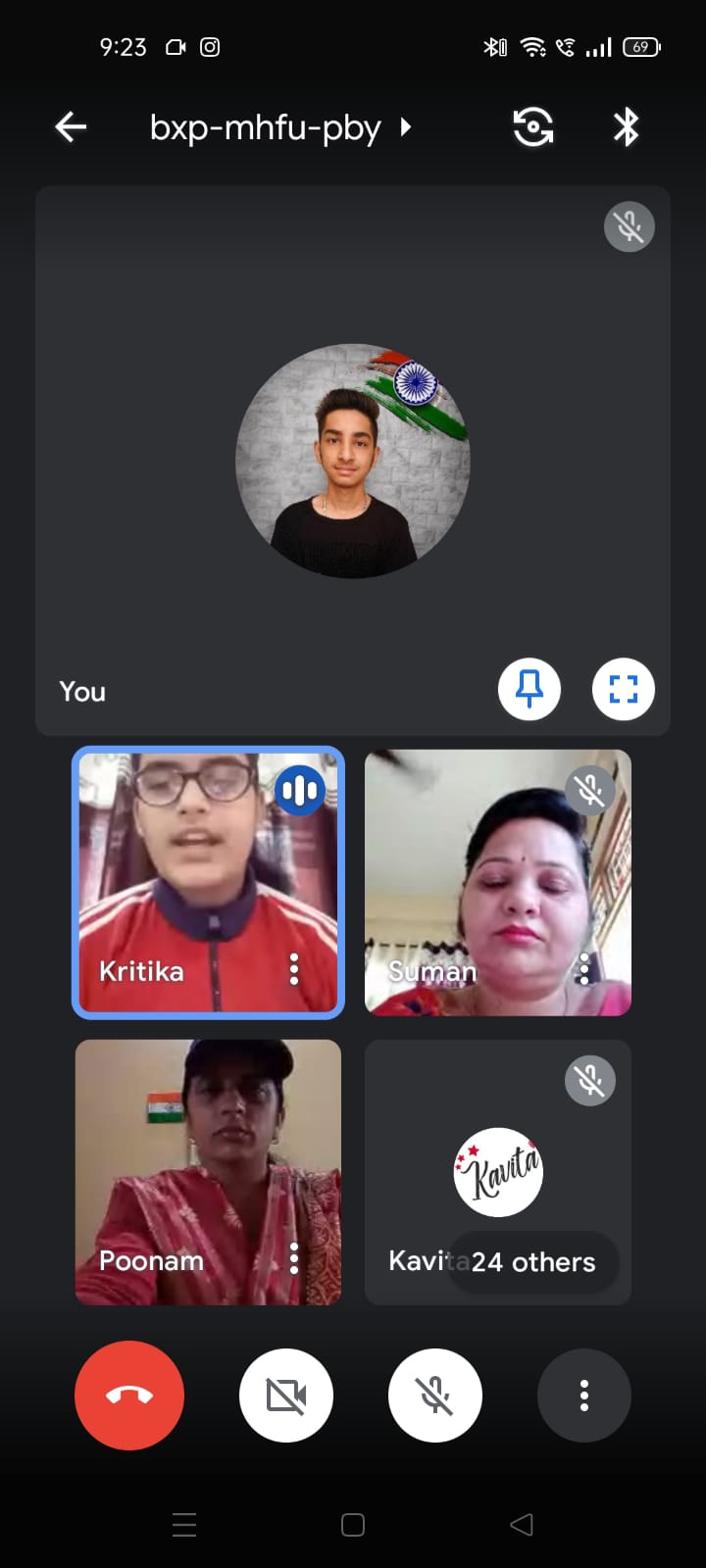This screenshot has width=706, height=1568.
Task: Go back using the top arrow
Action: pos(71,126)
